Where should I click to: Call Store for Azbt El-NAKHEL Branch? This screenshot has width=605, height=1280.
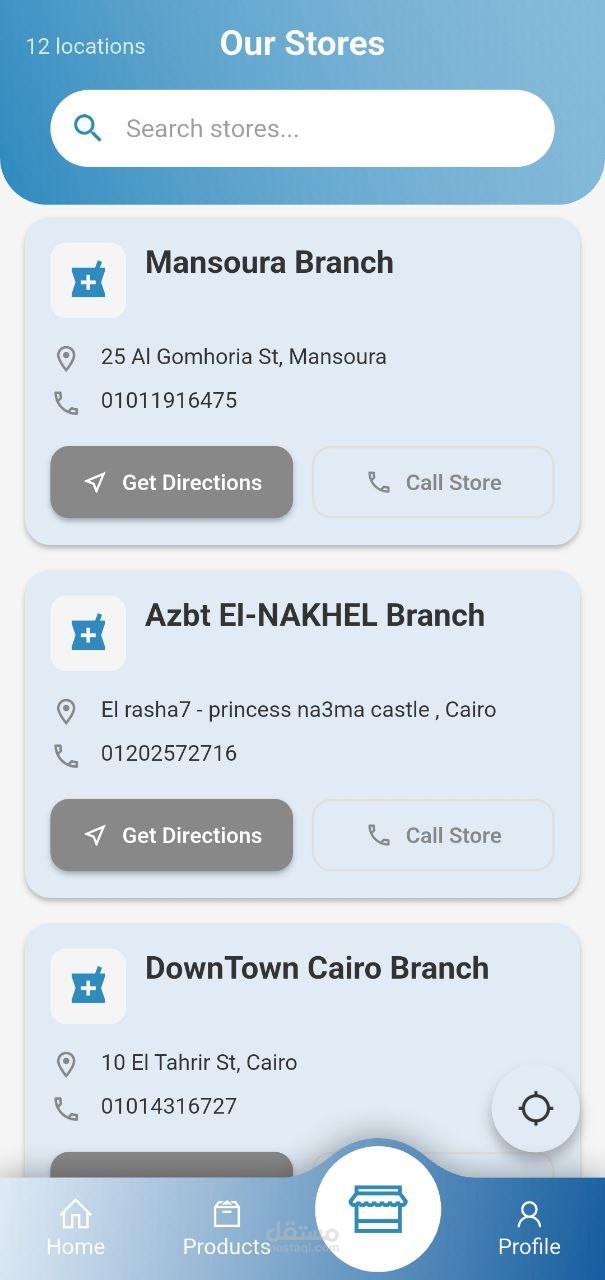tap(433, 835)
